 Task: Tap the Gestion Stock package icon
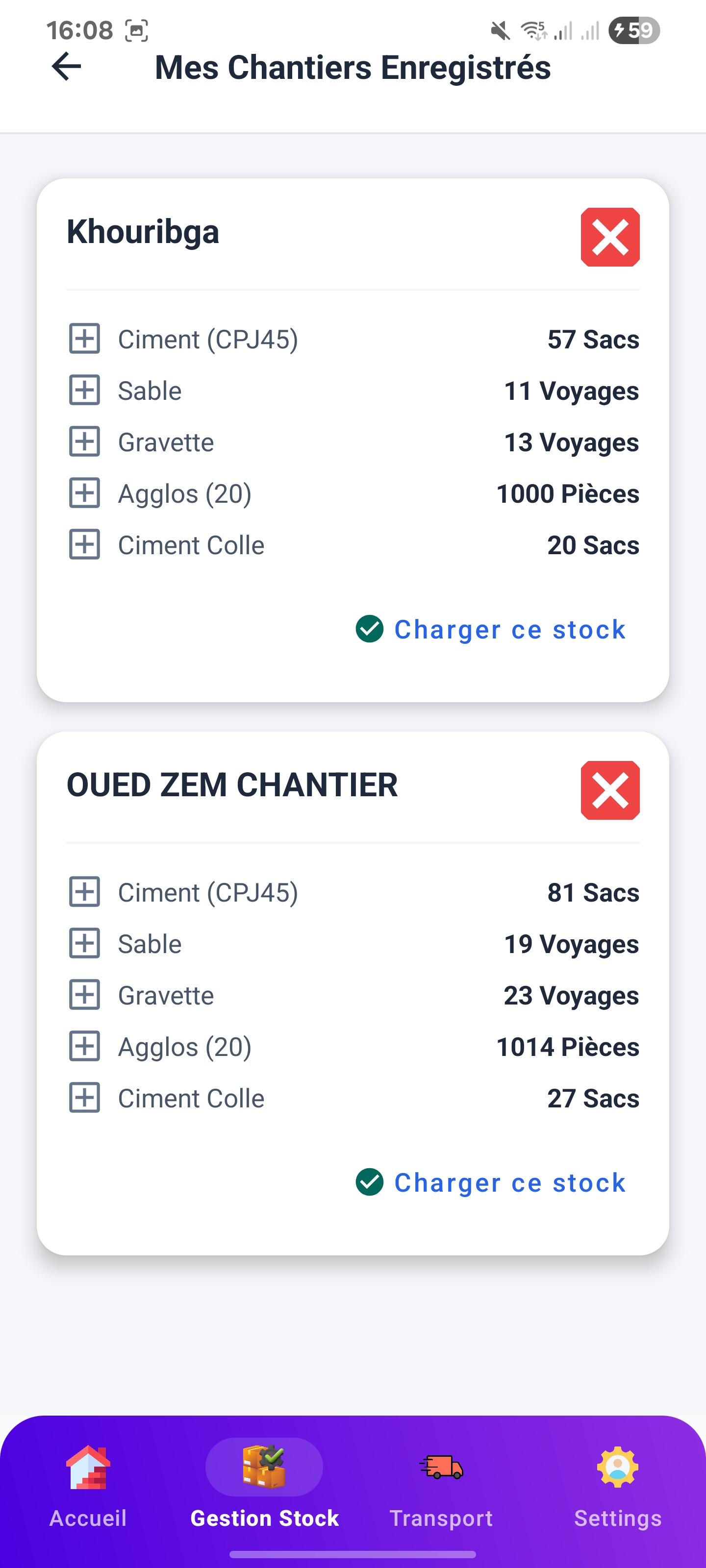tap(264, 1467)
